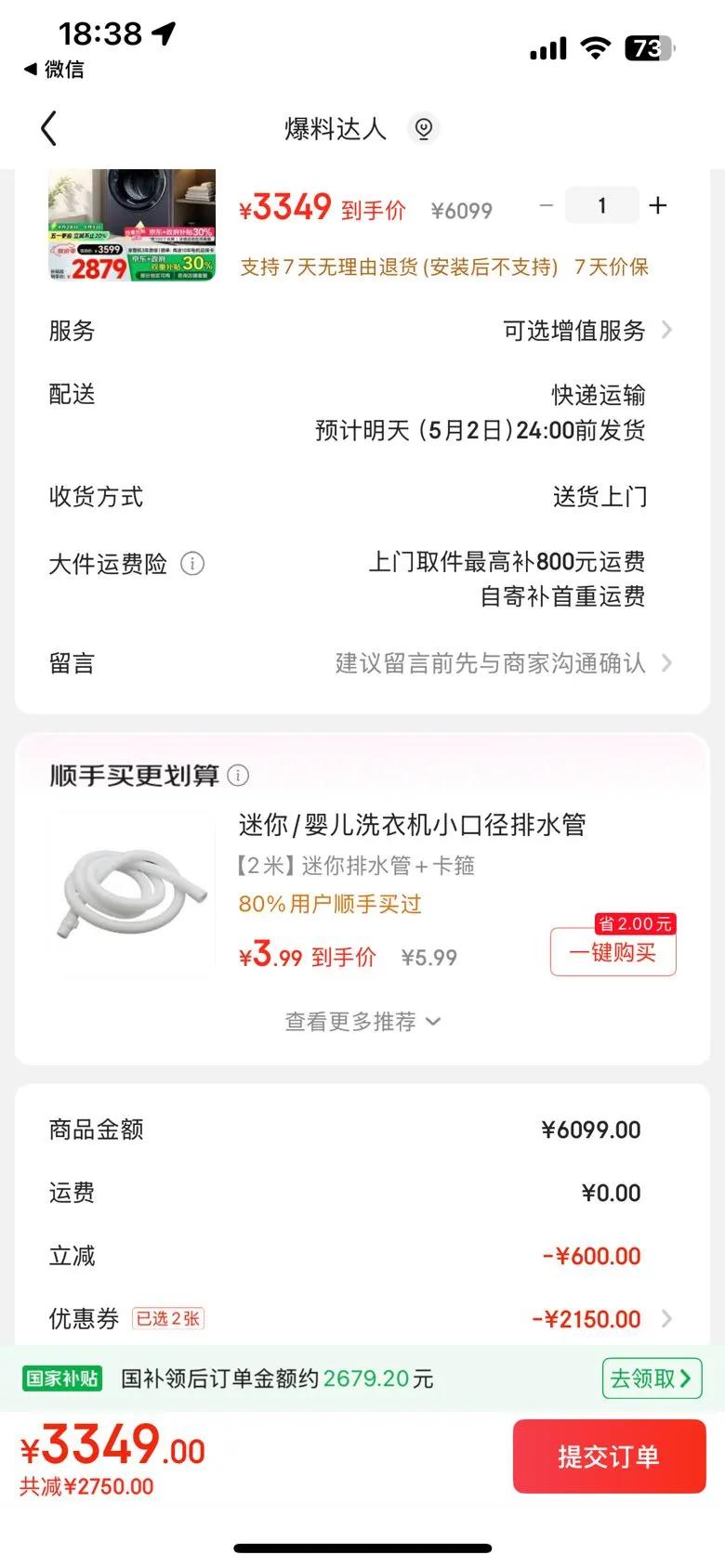Tap 一键购买 for the drain hose

coord(613,952)
